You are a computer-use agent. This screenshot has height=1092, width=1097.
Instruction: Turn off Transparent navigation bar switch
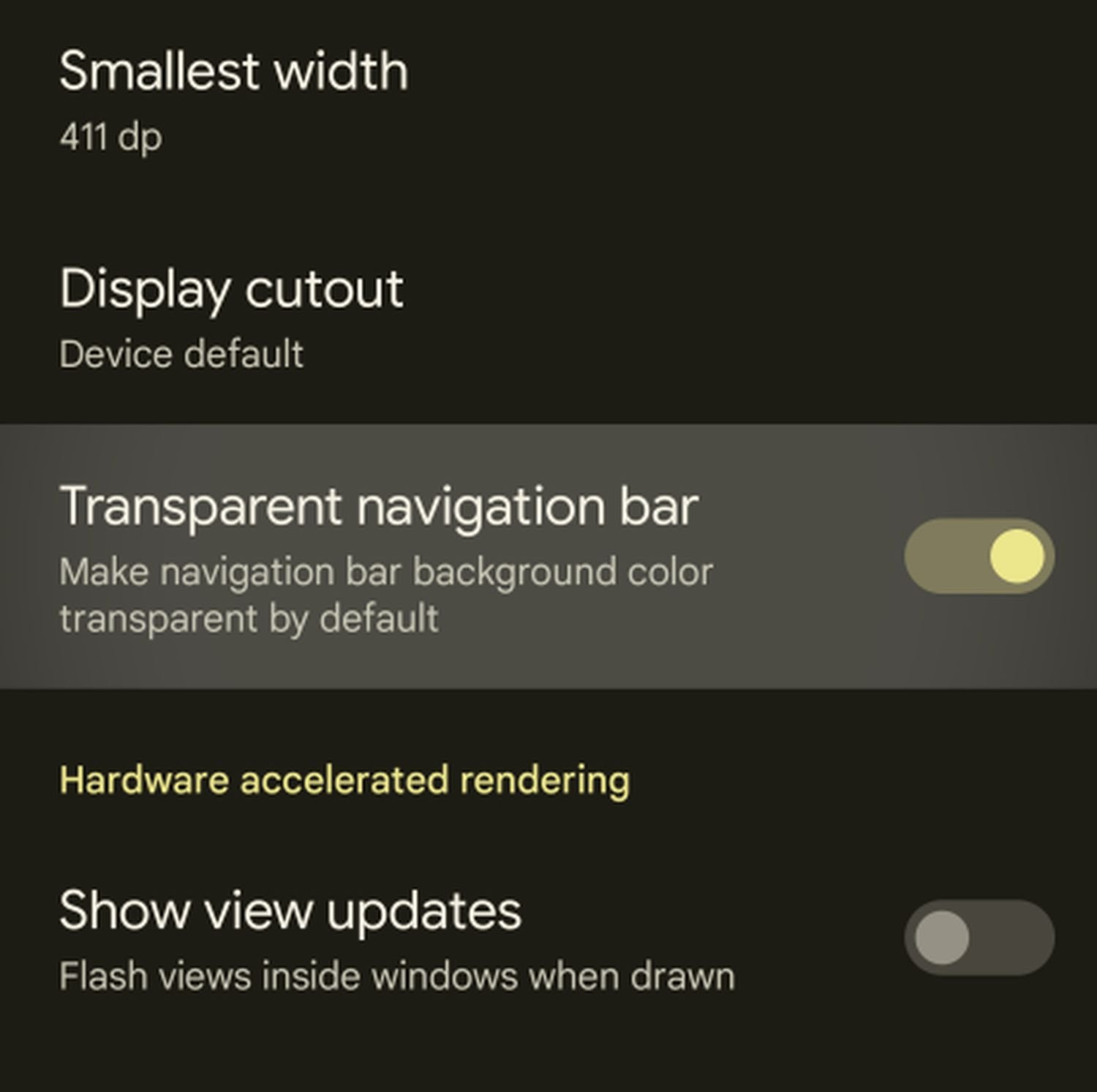979,556
